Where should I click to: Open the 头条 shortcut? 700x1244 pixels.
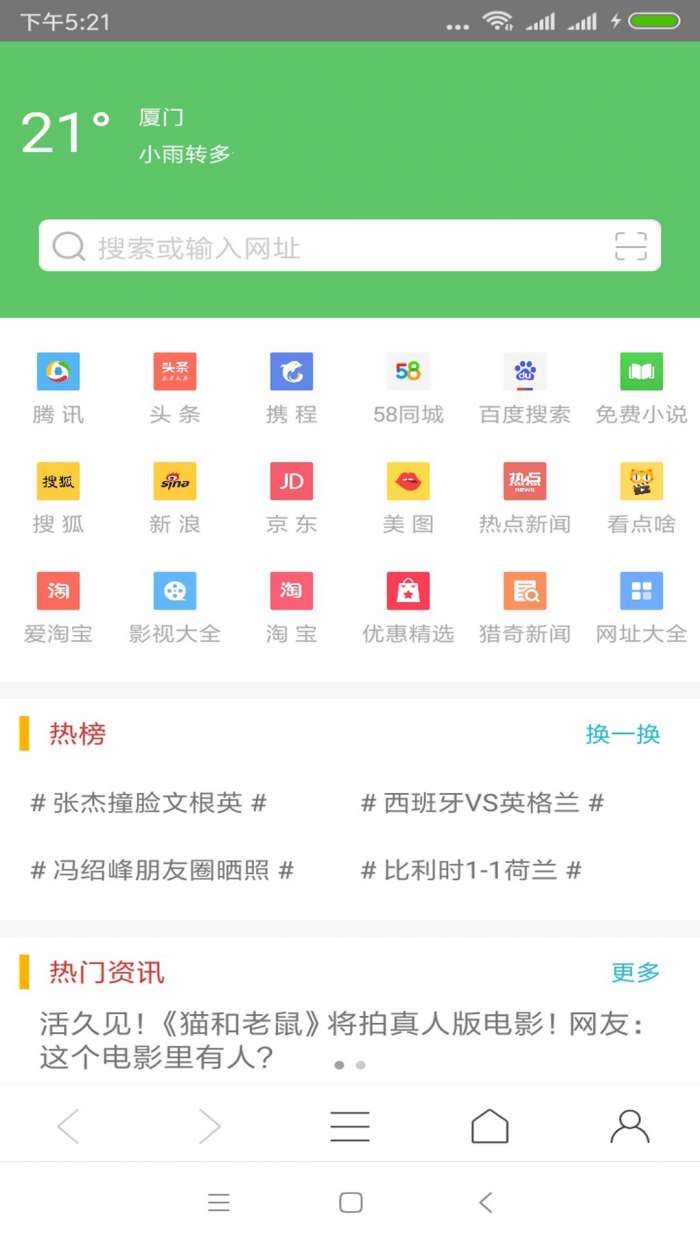pyautogui.click(x=175, y=387)
